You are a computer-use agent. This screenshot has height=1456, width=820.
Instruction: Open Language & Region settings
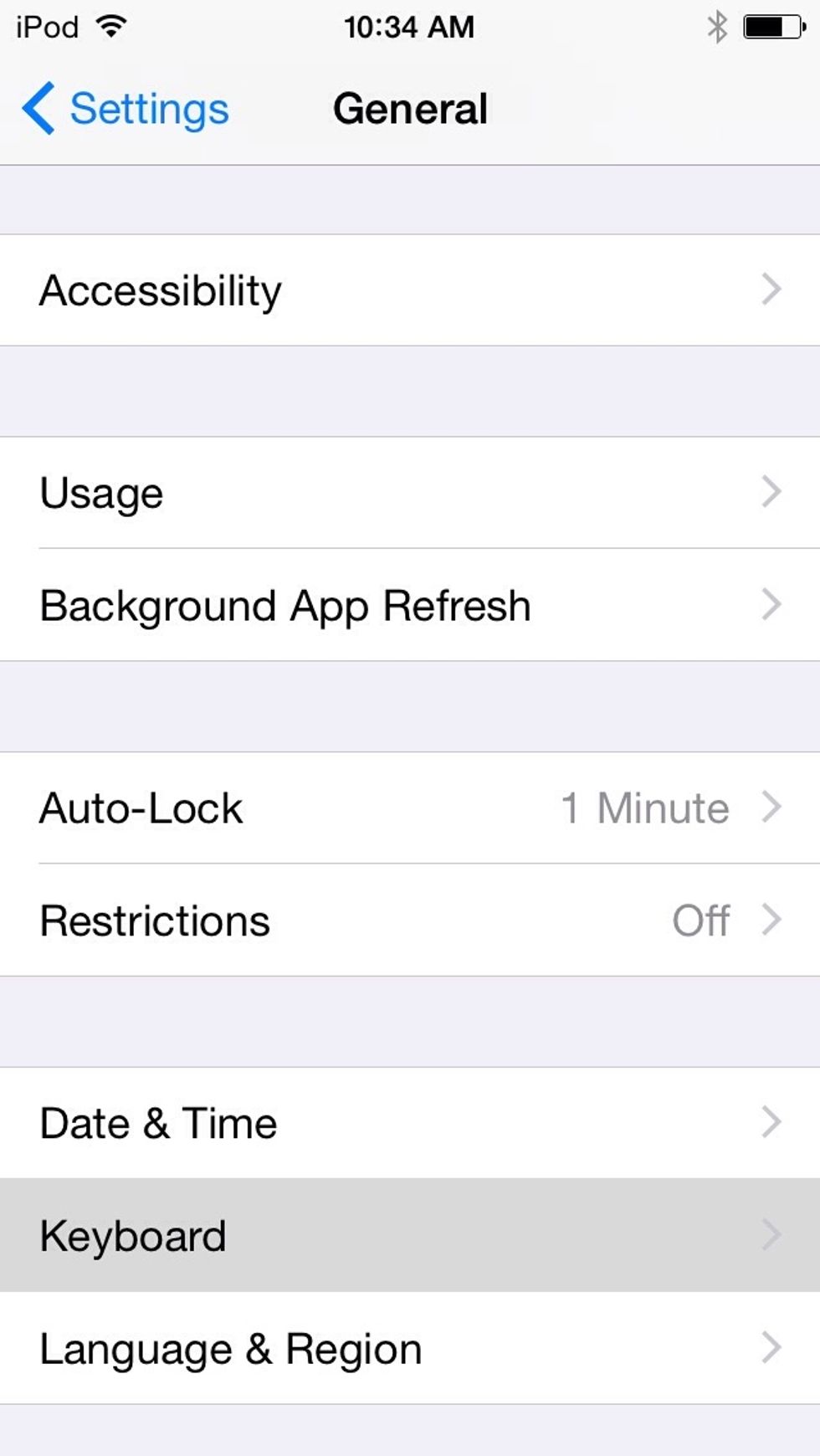pyautogui.click(x=410, y=1349)
